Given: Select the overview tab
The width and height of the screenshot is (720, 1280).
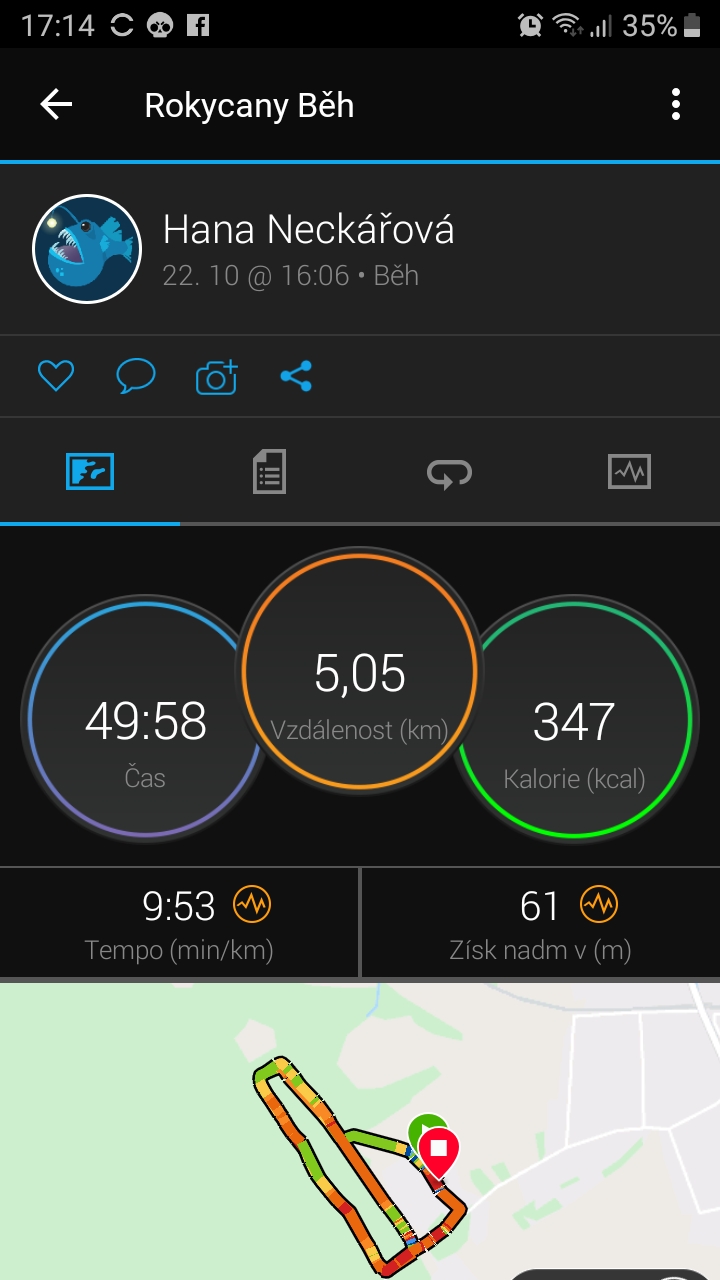Looking at the screenshot, I should (90, 471).
